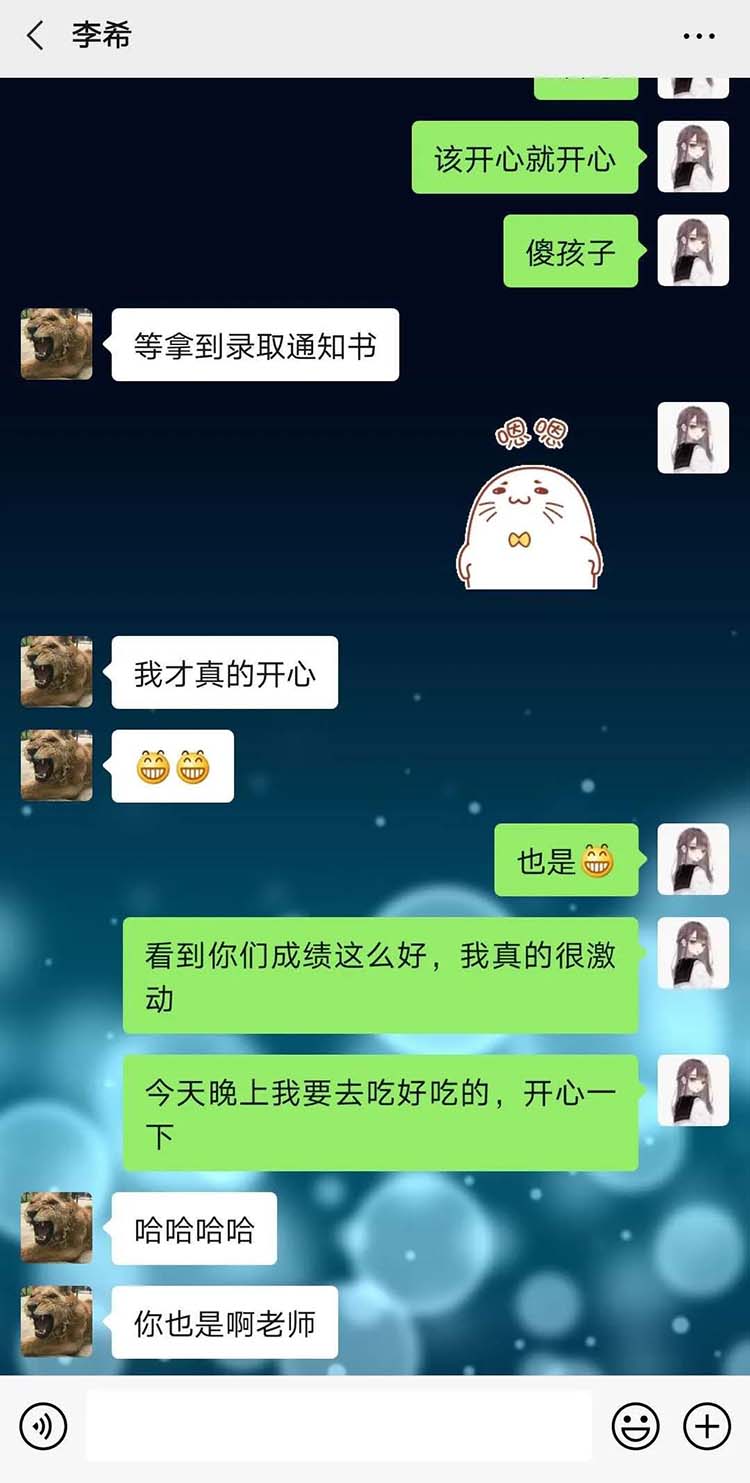The width and height of the screenshot is (750, 1483).
Task: Open the three-dot chat options menu
Action: tap(698, 37)
